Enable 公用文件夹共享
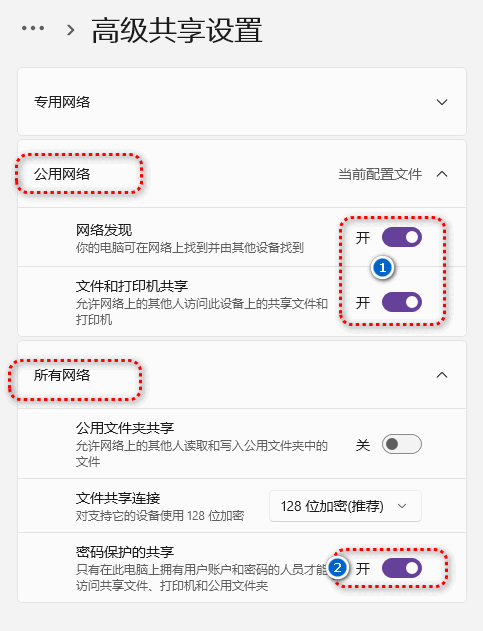 coord(402,444)
